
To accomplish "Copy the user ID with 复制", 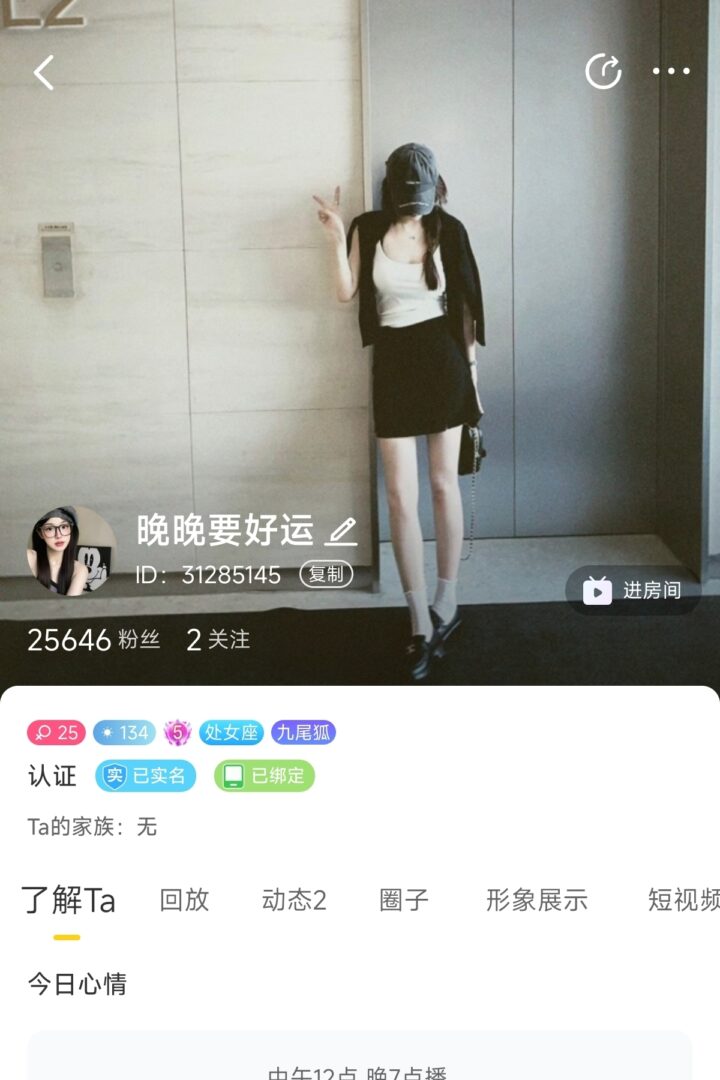I will click(326, 575).
